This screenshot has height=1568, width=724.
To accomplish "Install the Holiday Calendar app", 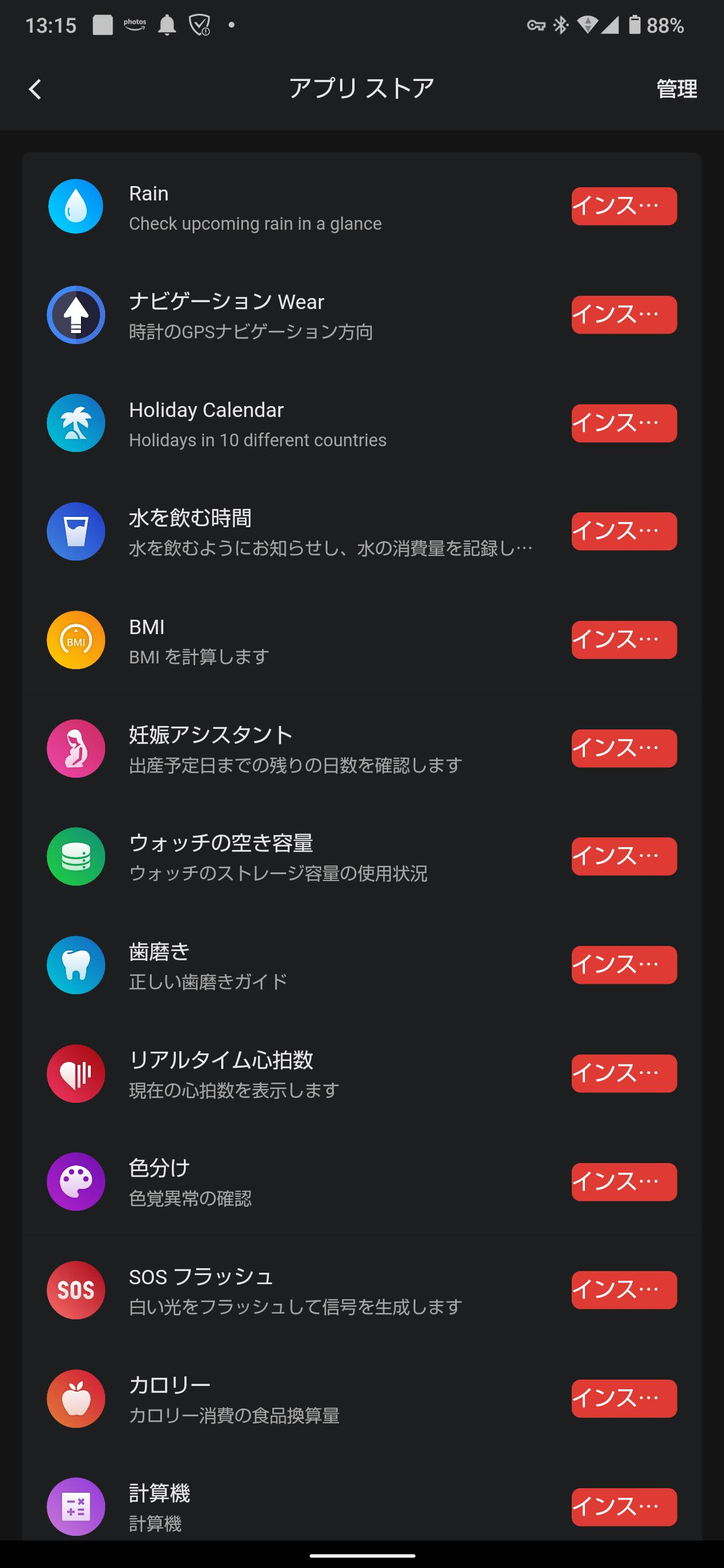I will tap(623, 423).
